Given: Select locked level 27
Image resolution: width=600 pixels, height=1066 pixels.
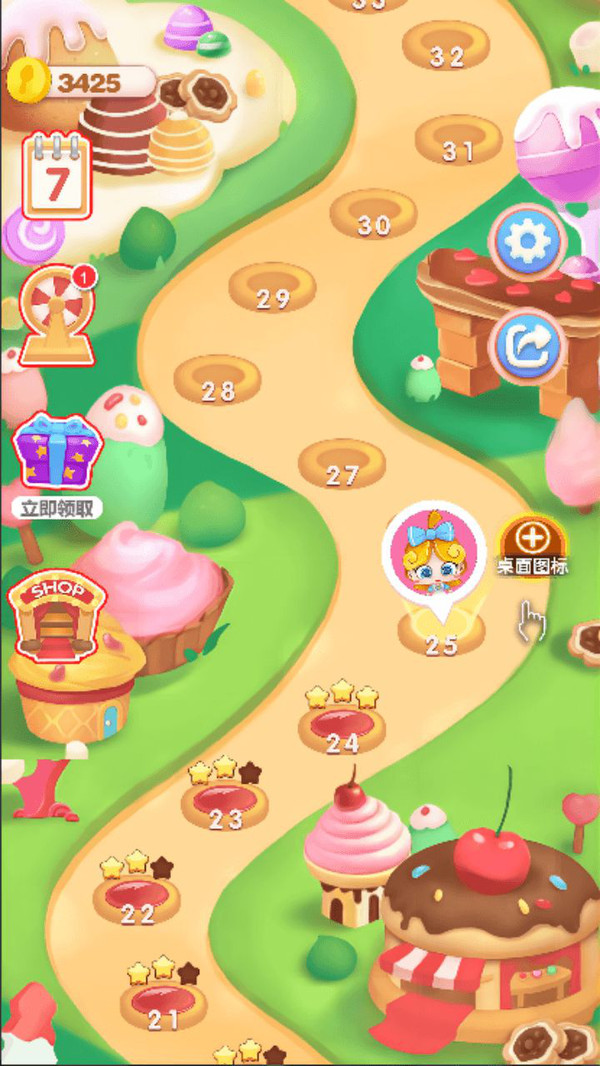Looking at the screenshot, I should 342,464.
